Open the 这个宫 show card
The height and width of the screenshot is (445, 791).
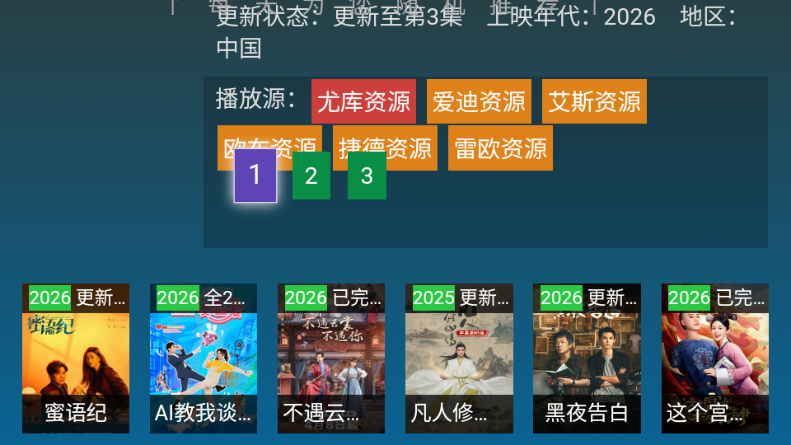pyautogui.click(x=715, y=358)
